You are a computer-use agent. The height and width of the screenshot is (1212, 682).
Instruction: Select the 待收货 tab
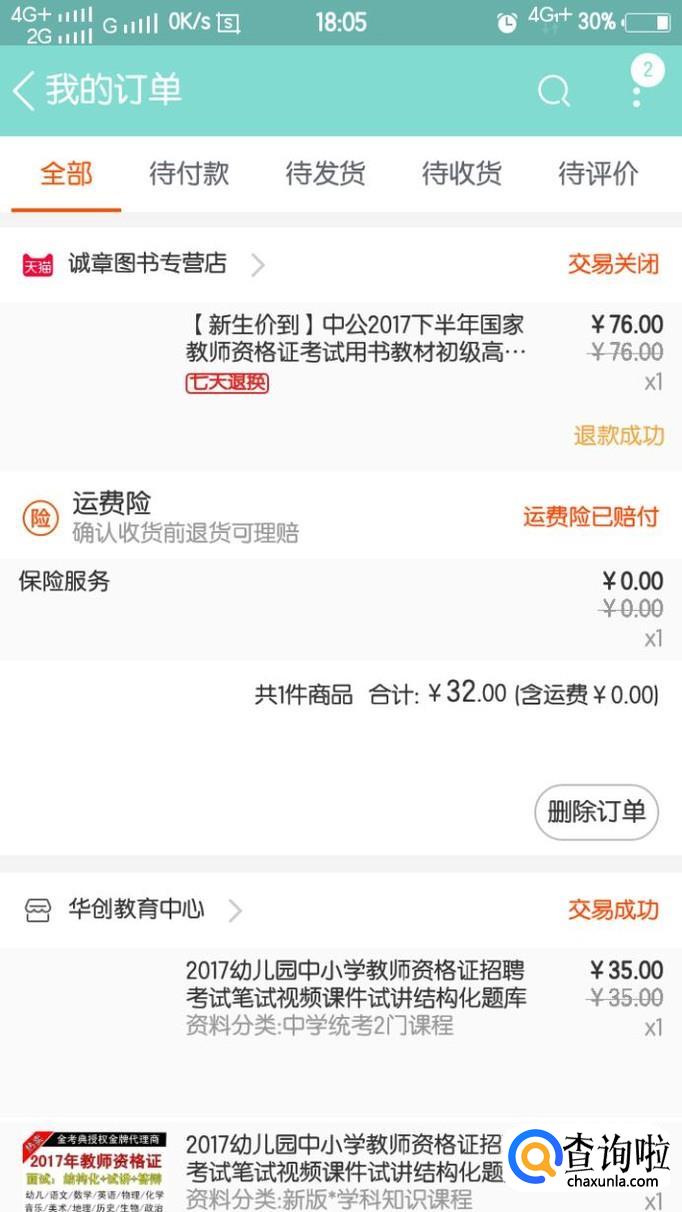coord(461,174)
